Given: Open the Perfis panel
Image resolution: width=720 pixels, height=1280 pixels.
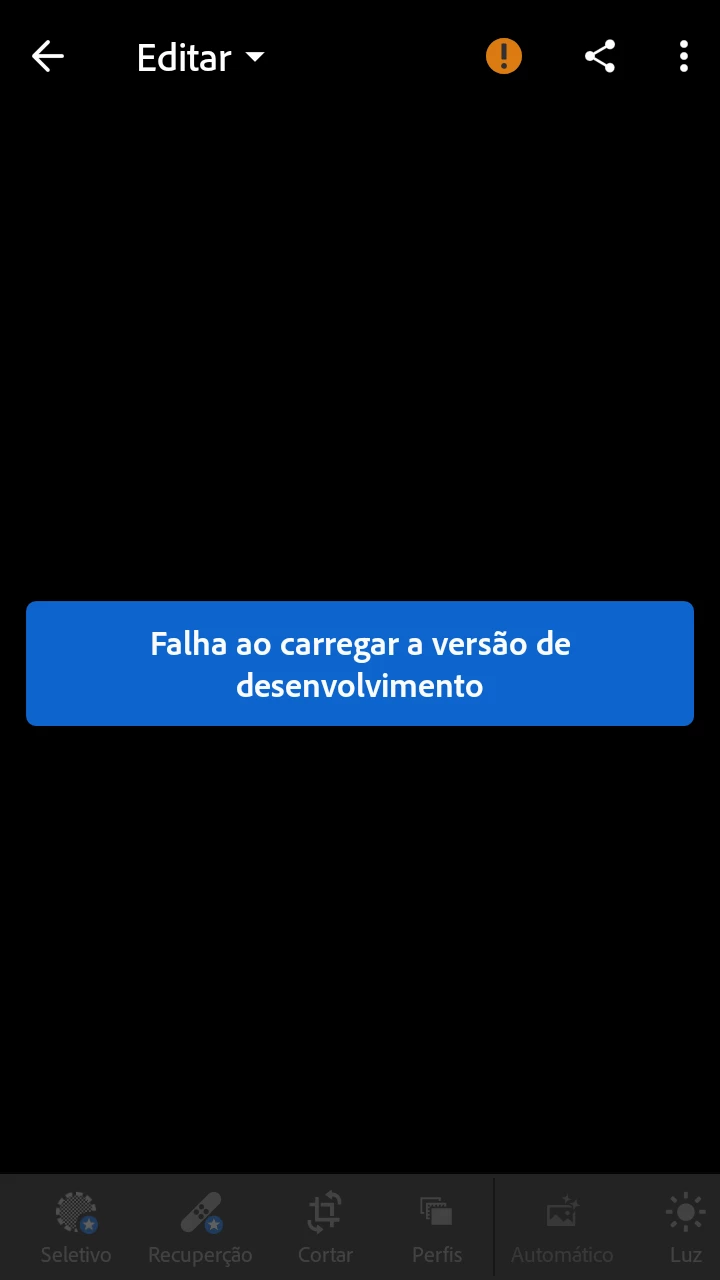Looking at the screenshot, I should tap(437, 1227).
